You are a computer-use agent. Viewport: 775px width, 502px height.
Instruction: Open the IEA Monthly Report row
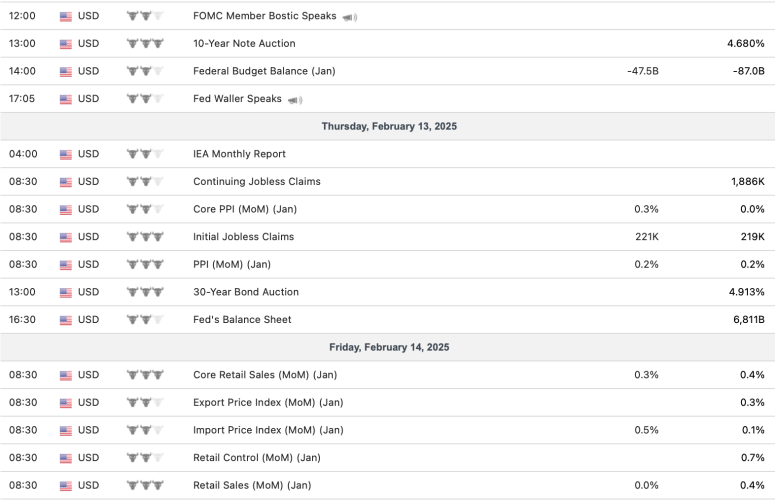239,154
